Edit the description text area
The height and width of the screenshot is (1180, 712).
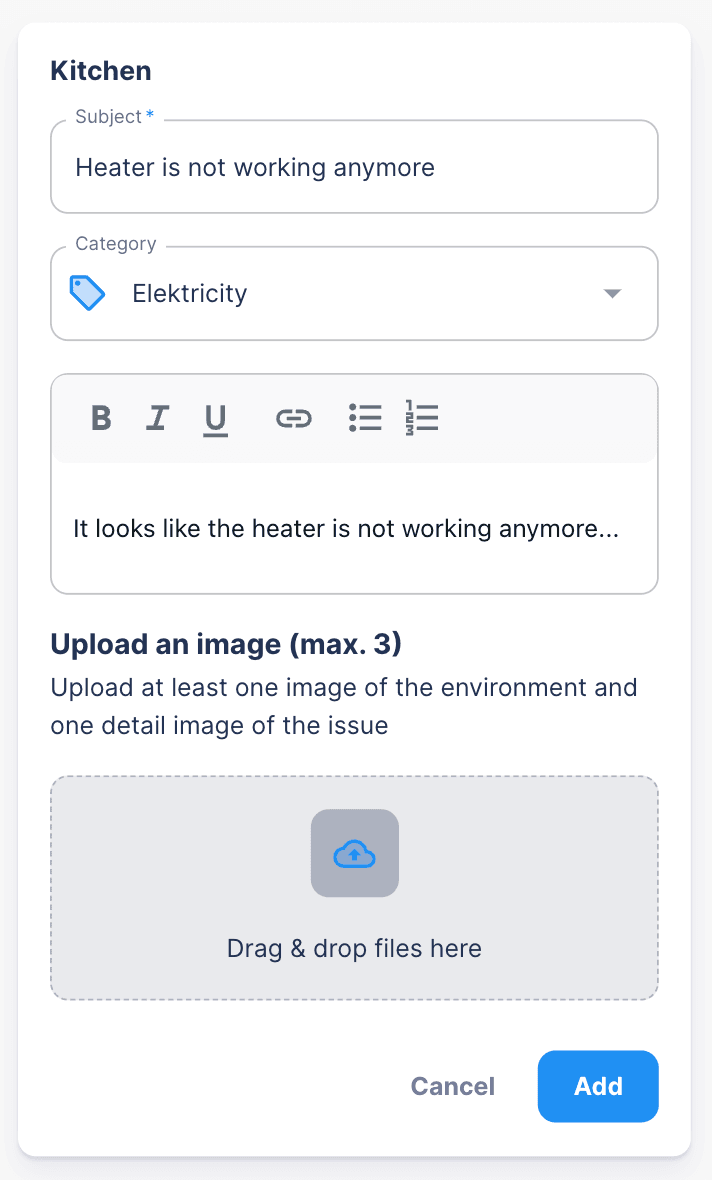354,529
